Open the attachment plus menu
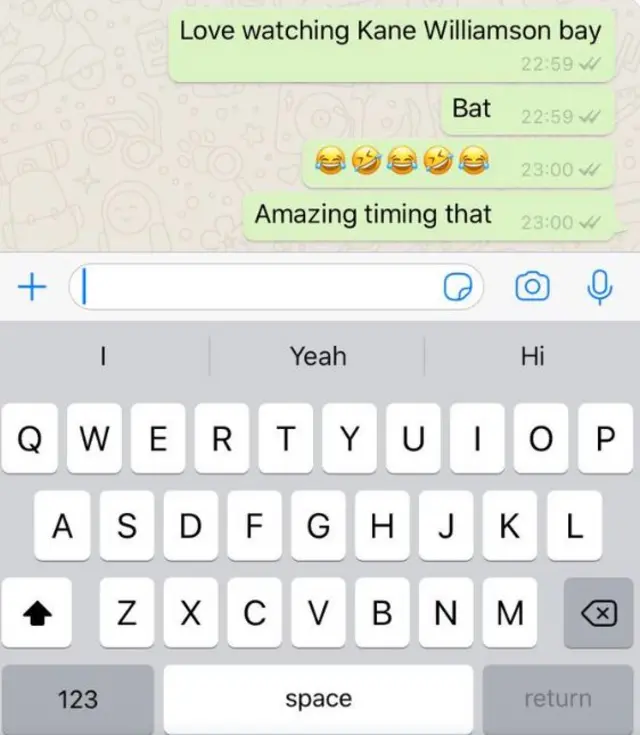The height and width of the screenshot is (735, 640). coord(32,288)
